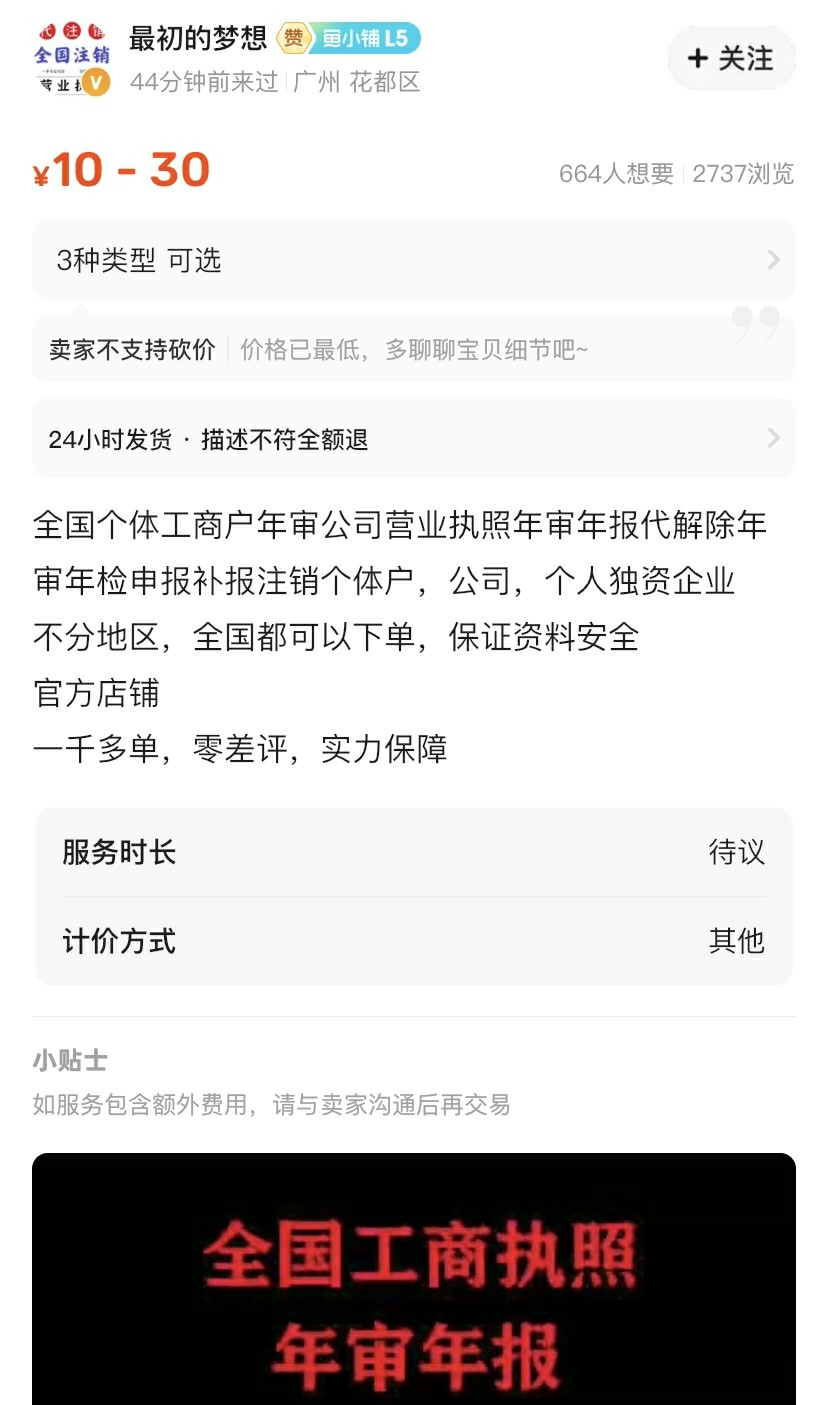Open 24小时发货 guarantee details
828x1405 pixels.
point(414,439)
